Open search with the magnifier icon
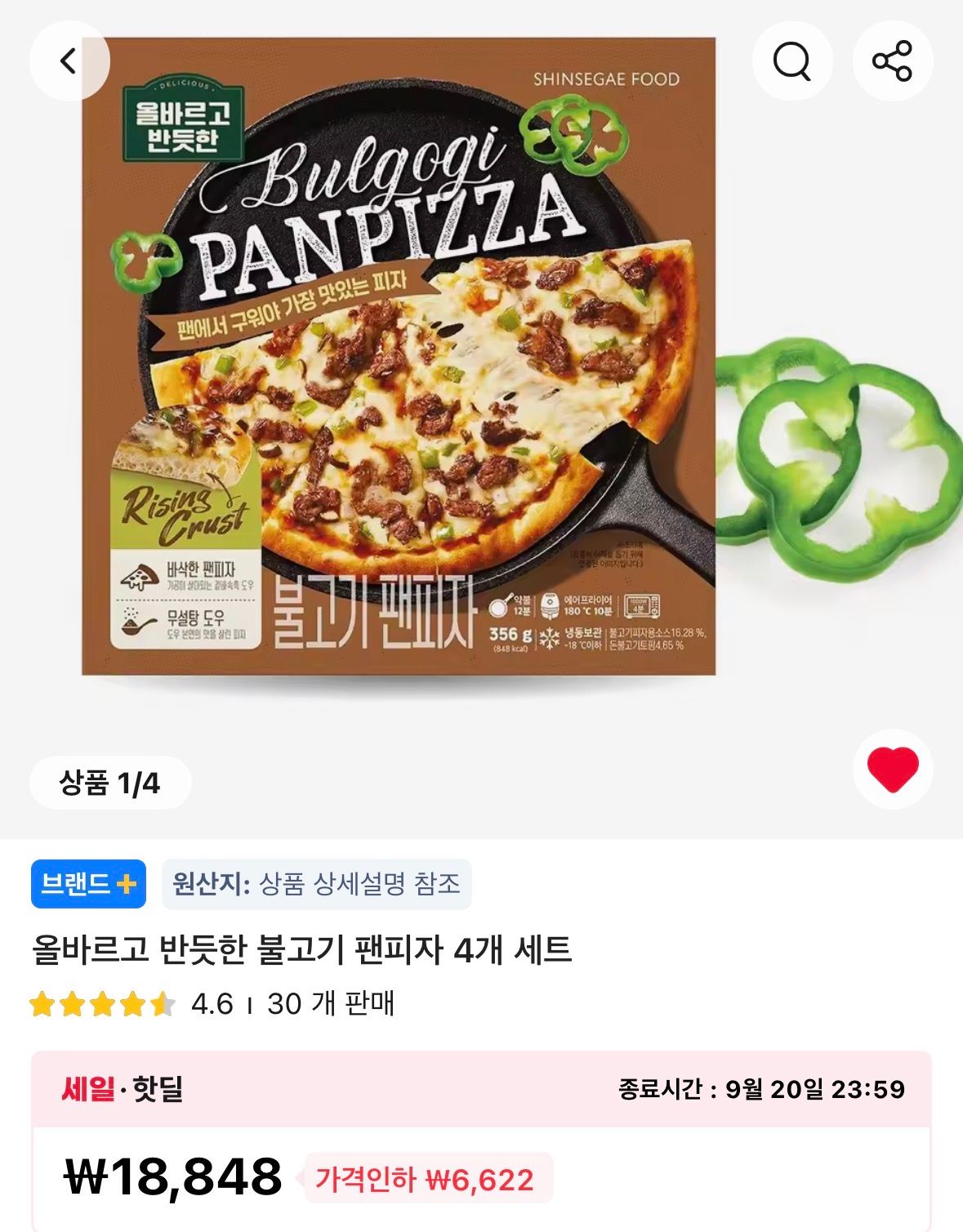 (x=791, y=61)
